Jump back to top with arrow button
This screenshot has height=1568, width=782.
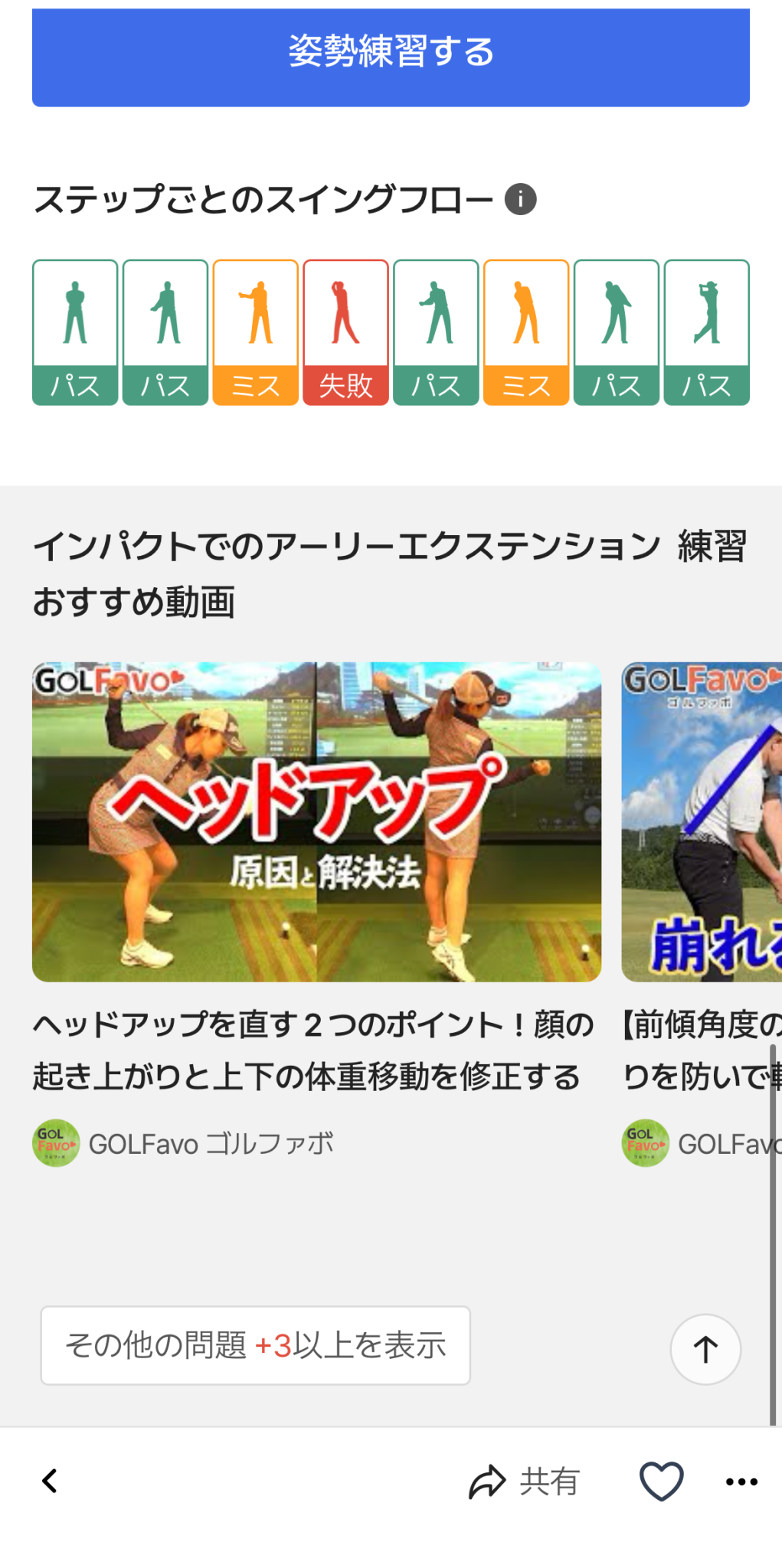click(705, 1349)
